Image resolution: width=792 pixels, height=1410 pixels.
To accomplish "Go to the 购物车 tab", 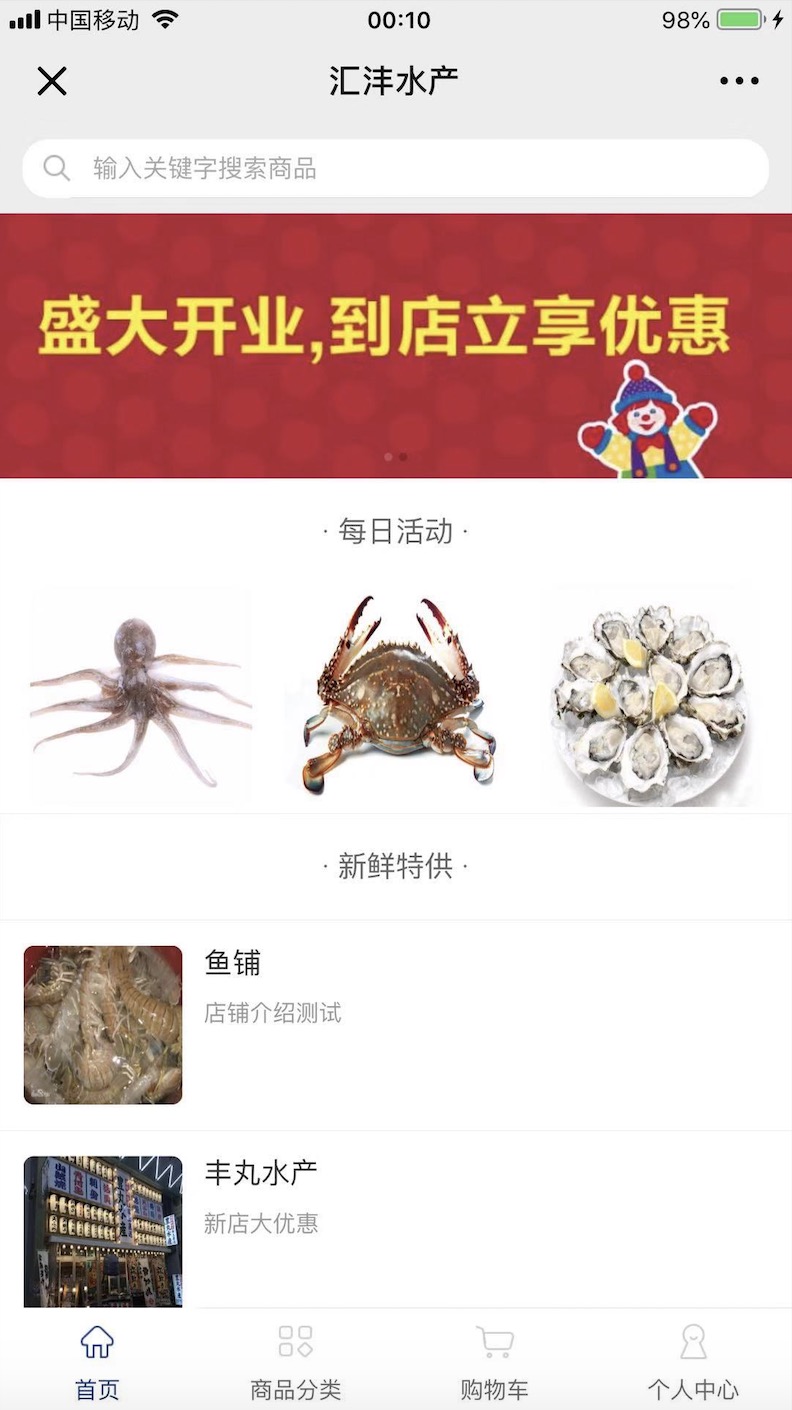I will point(494,1360).
